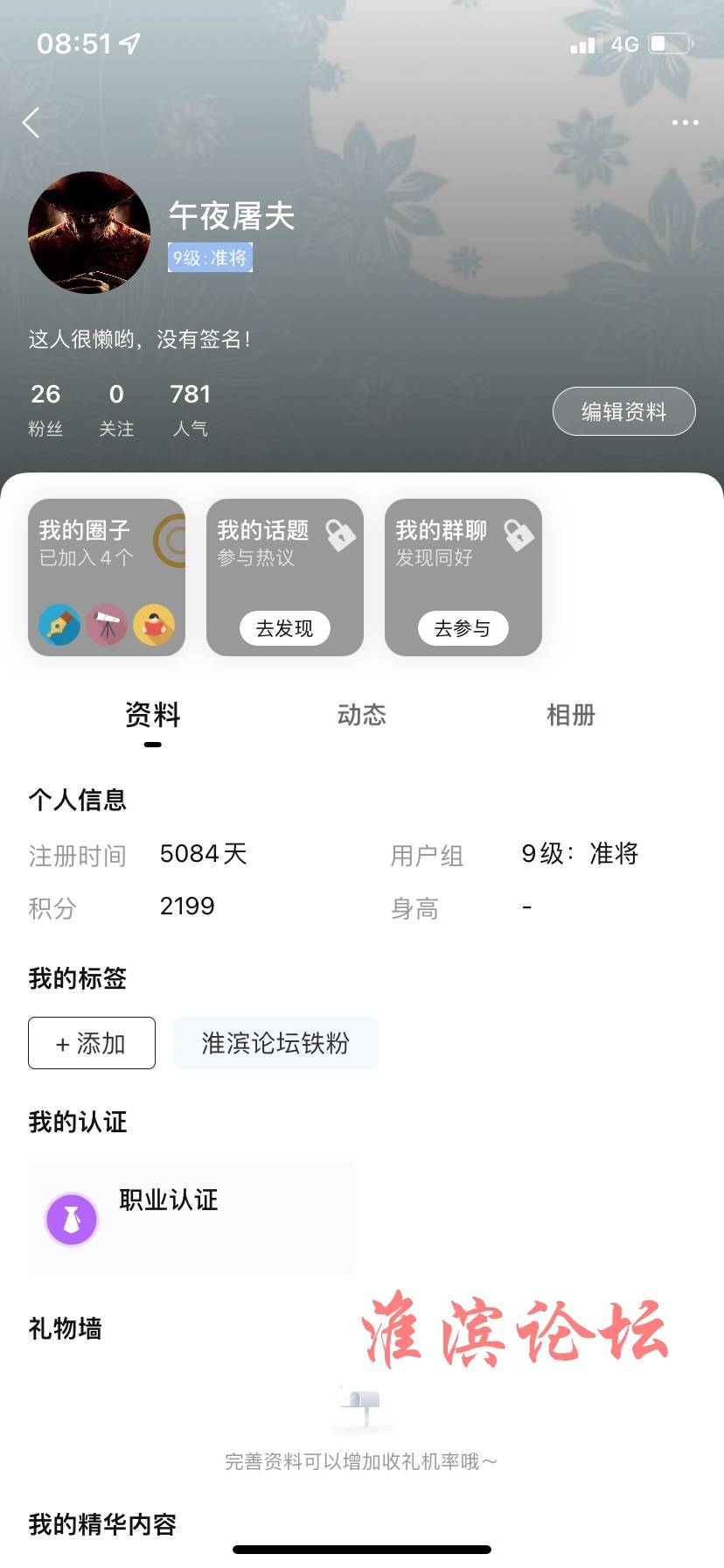724x1568 pixels.
Task: Switch to the 动态 tab
Action: tap(361, 716)
